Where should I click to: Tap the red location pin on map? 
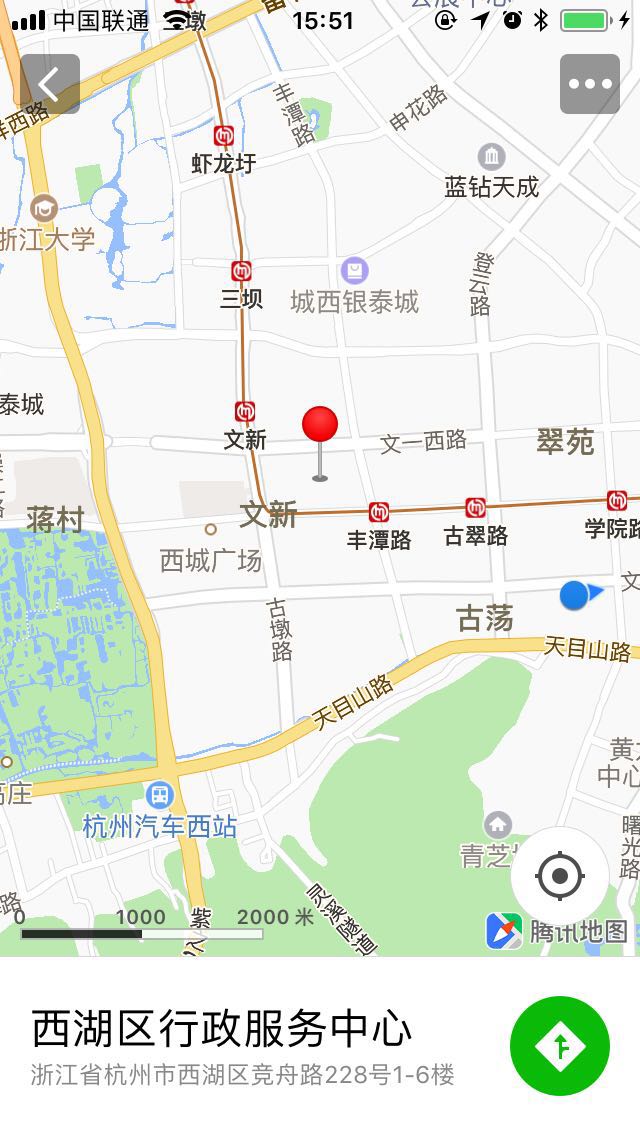[x=320, y=443]
